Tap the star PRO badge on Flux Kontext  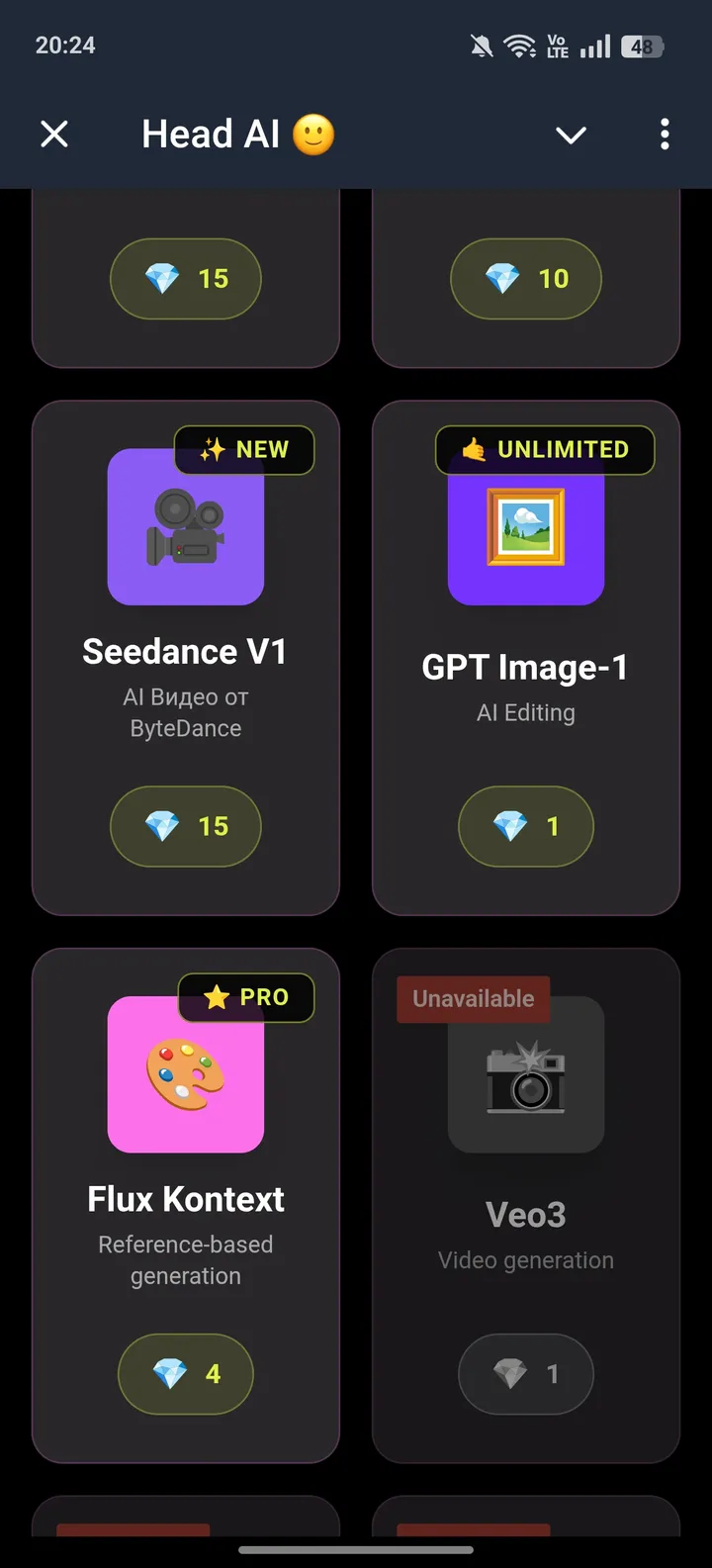coord(244,998)
